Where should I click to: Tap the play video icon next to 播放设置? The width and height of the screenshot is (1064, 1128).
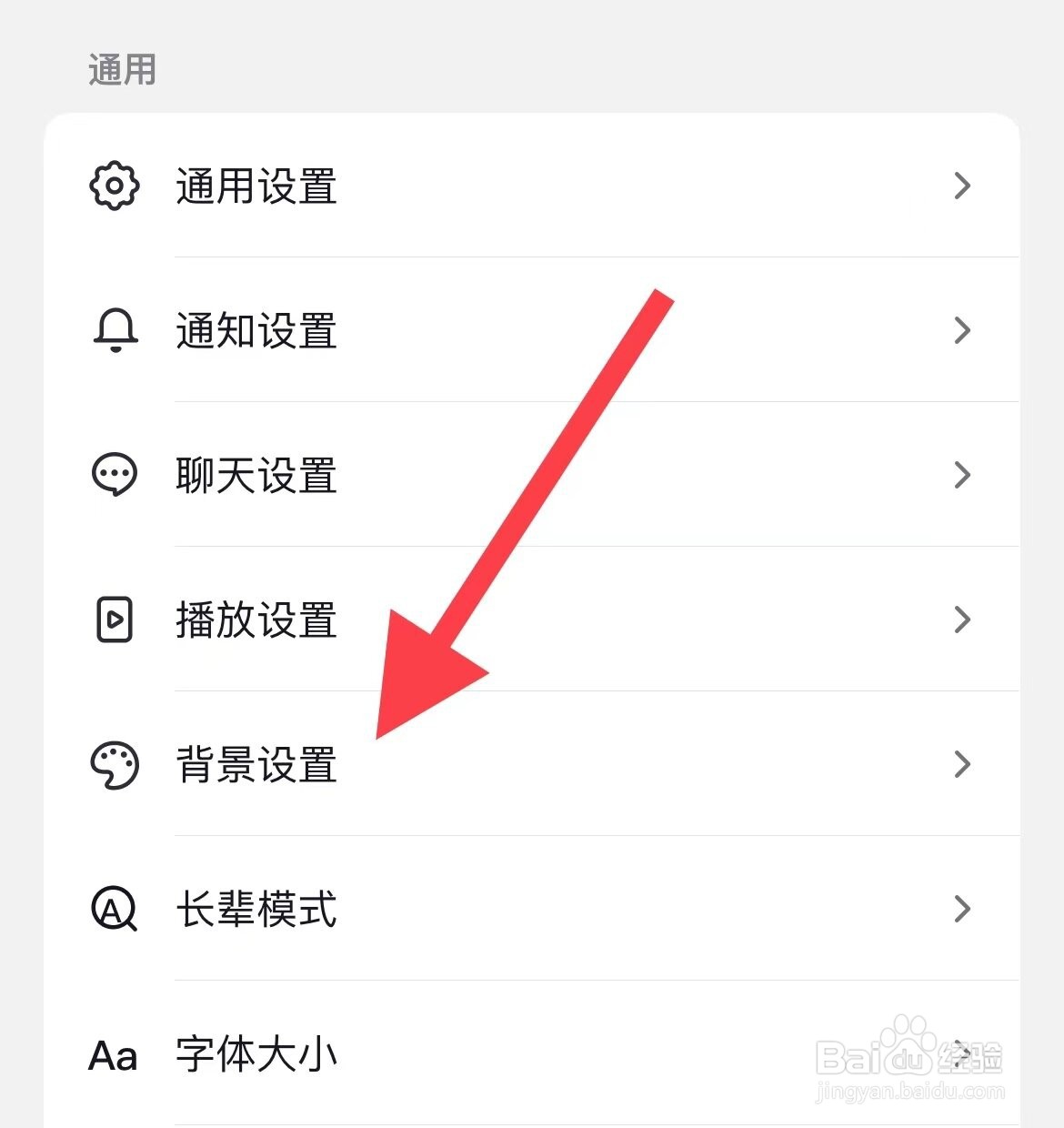point(114,619)
